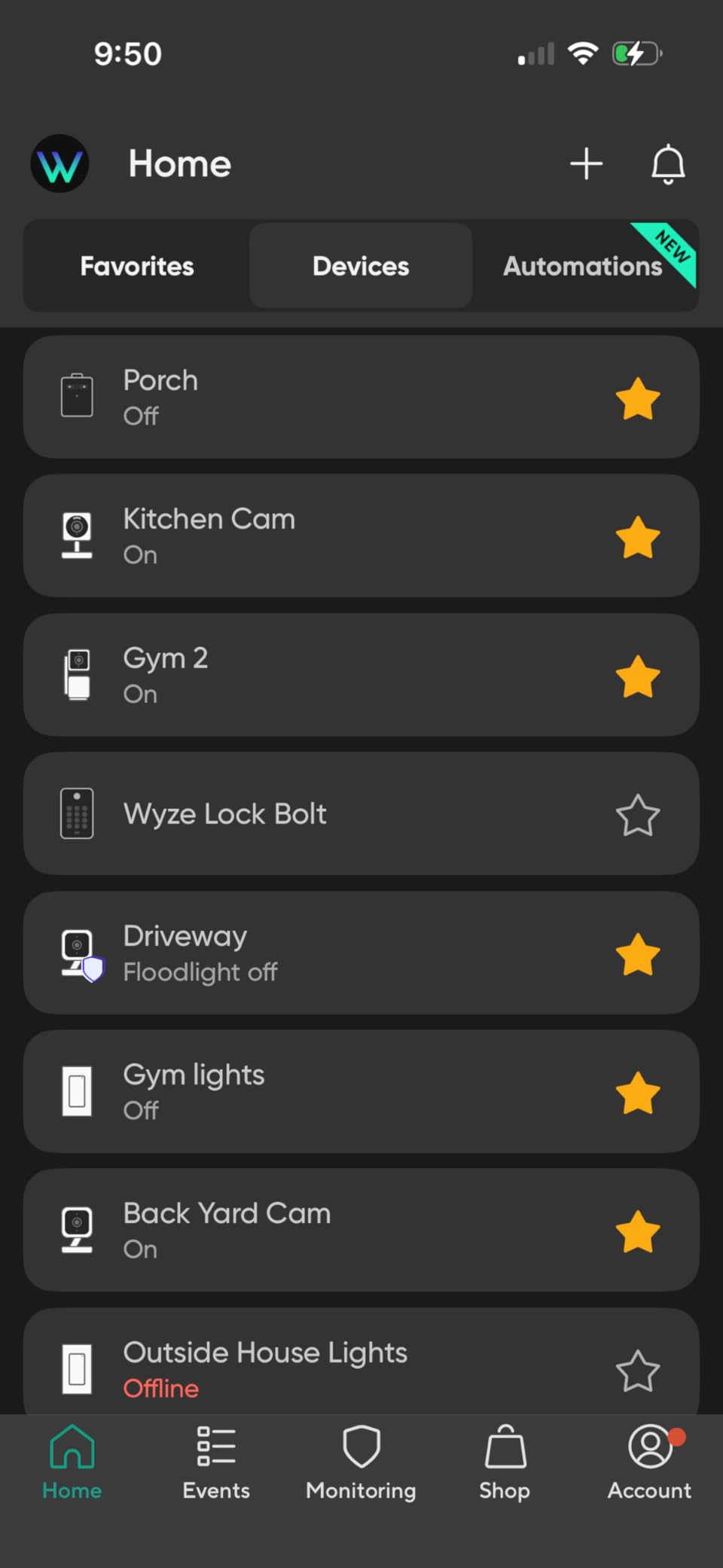
Task: Tap the Gym lights switch icon
Action: [76, 1091]
